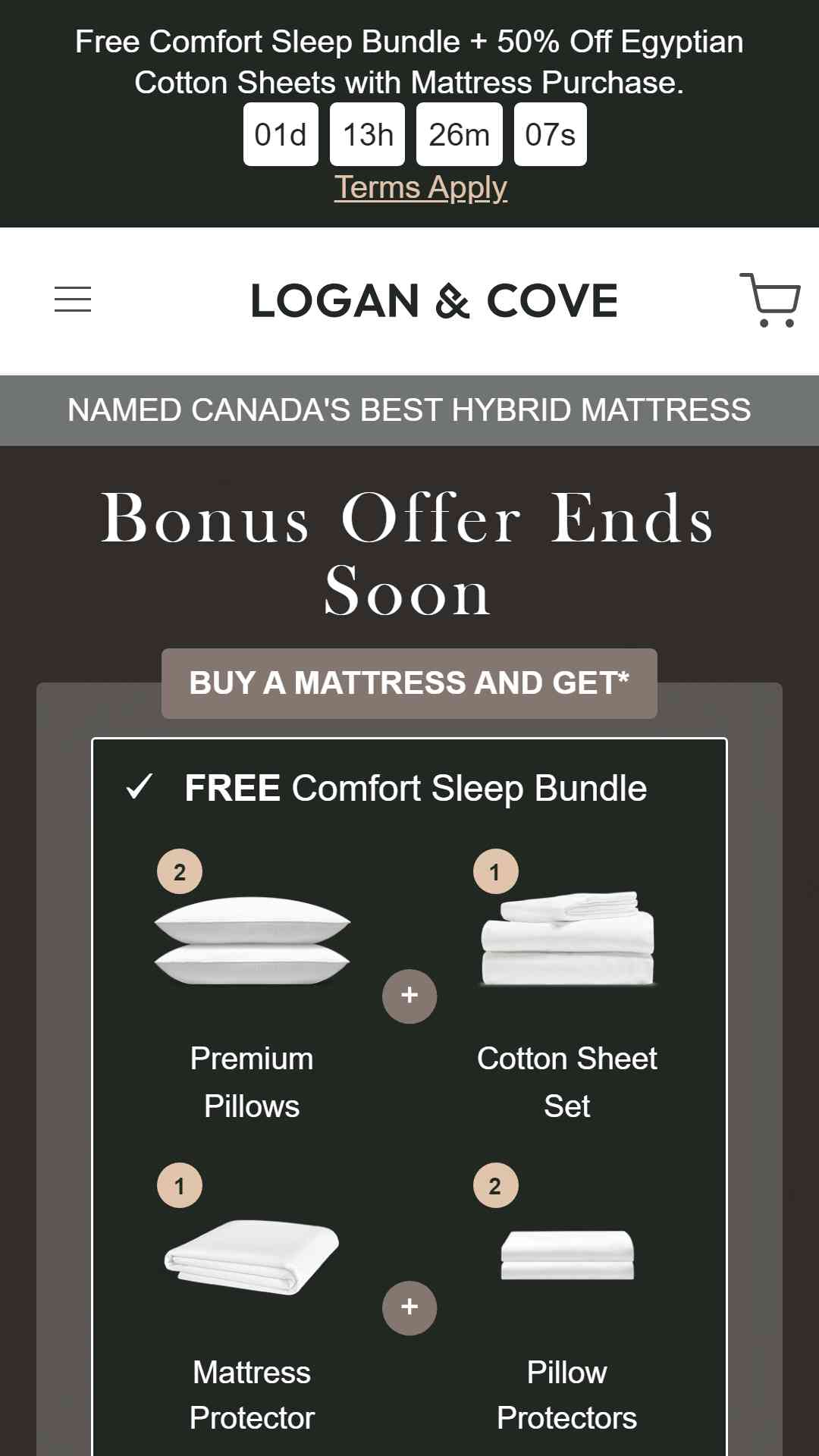Go to Logan & Cove homepage
This screenshot has width=819, height=1456.
pyautogui.click(x=435, y=301)
